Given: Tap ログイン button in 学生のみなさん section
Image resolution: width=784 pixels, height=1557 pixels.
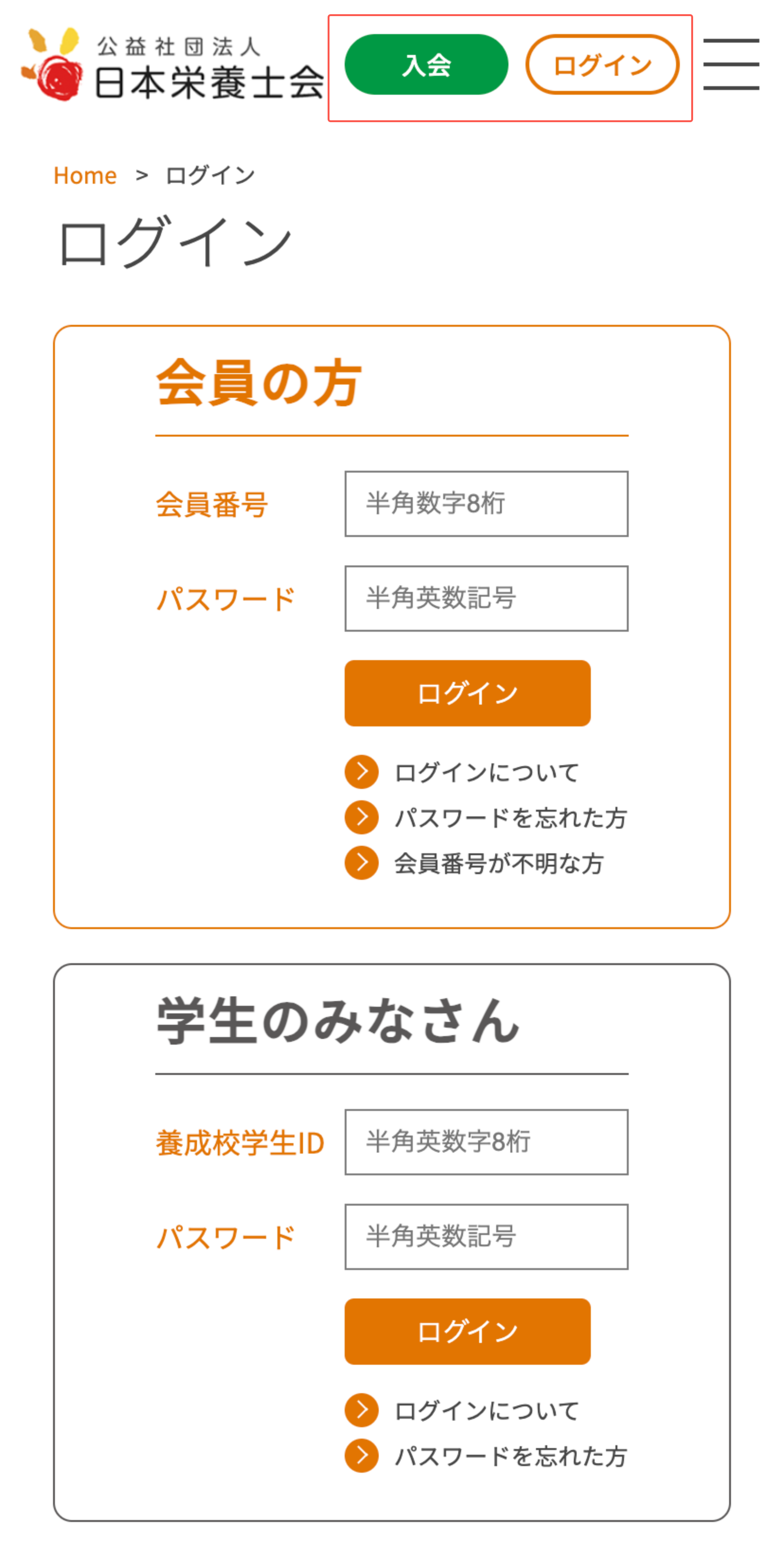Looking at the screenshot, I should [x=467, y=1330].
